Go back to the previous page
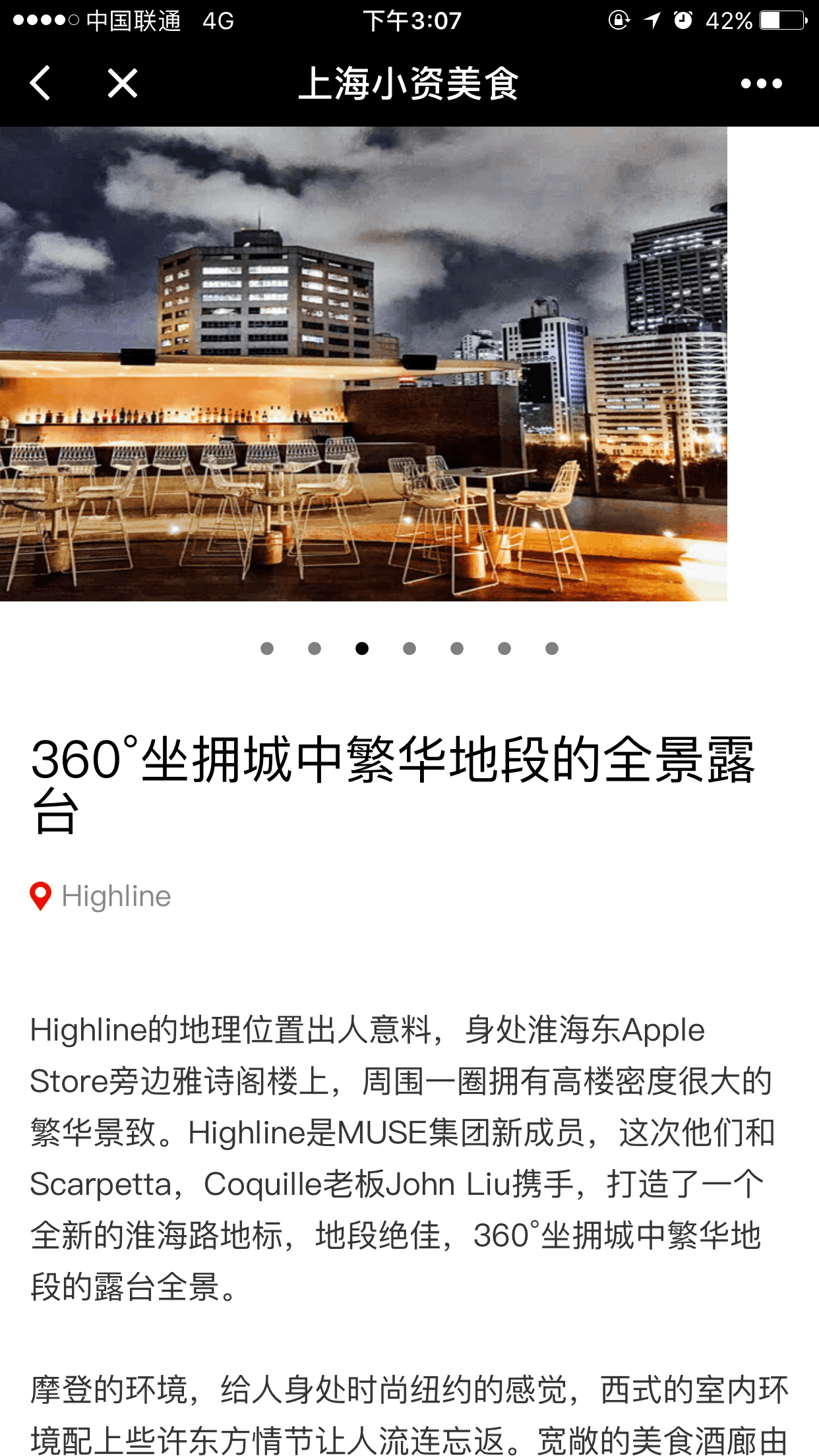Viewport: 819px width, 1456px height. pyautogui.click(x=40, y=83)
